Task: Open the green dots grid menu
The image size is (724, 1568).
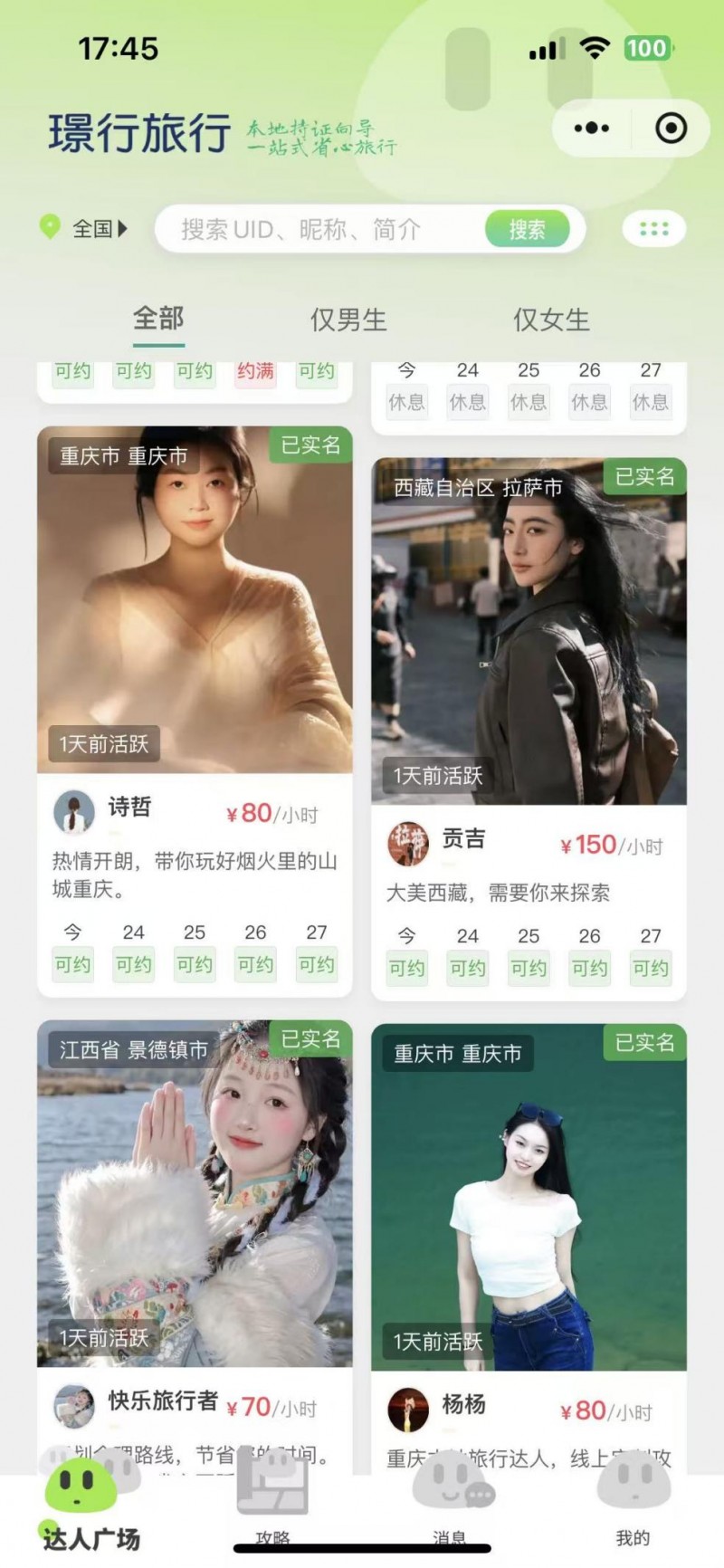Action: tap(653, 229)
